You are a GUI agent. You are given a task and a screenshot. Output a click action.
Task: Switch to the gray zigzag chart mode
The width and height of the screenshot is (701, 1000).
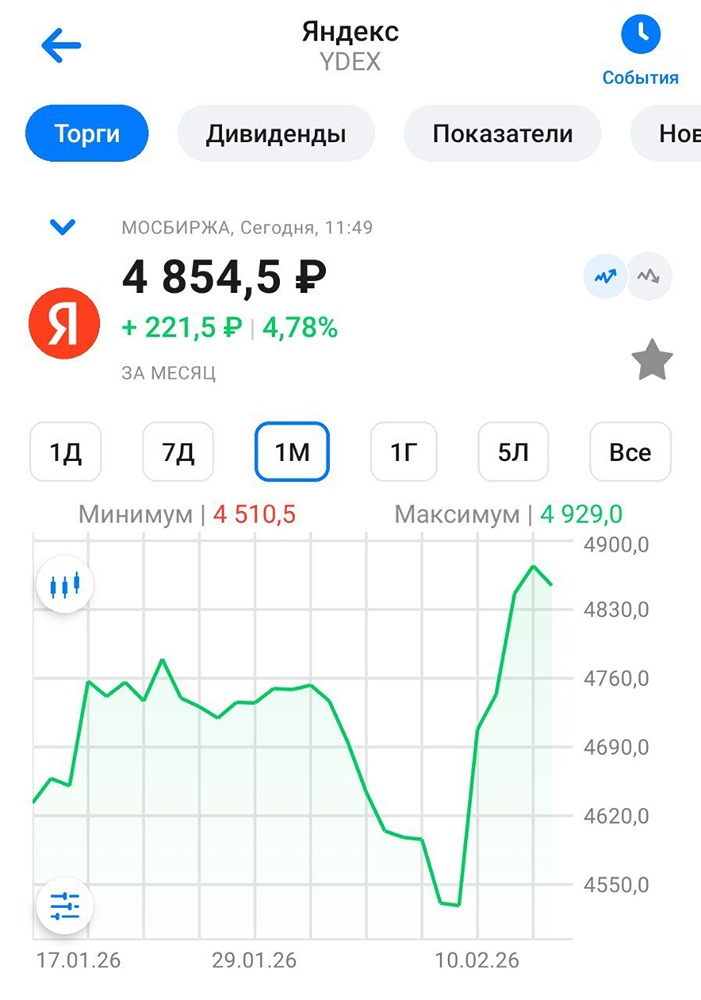click(650, 276)
